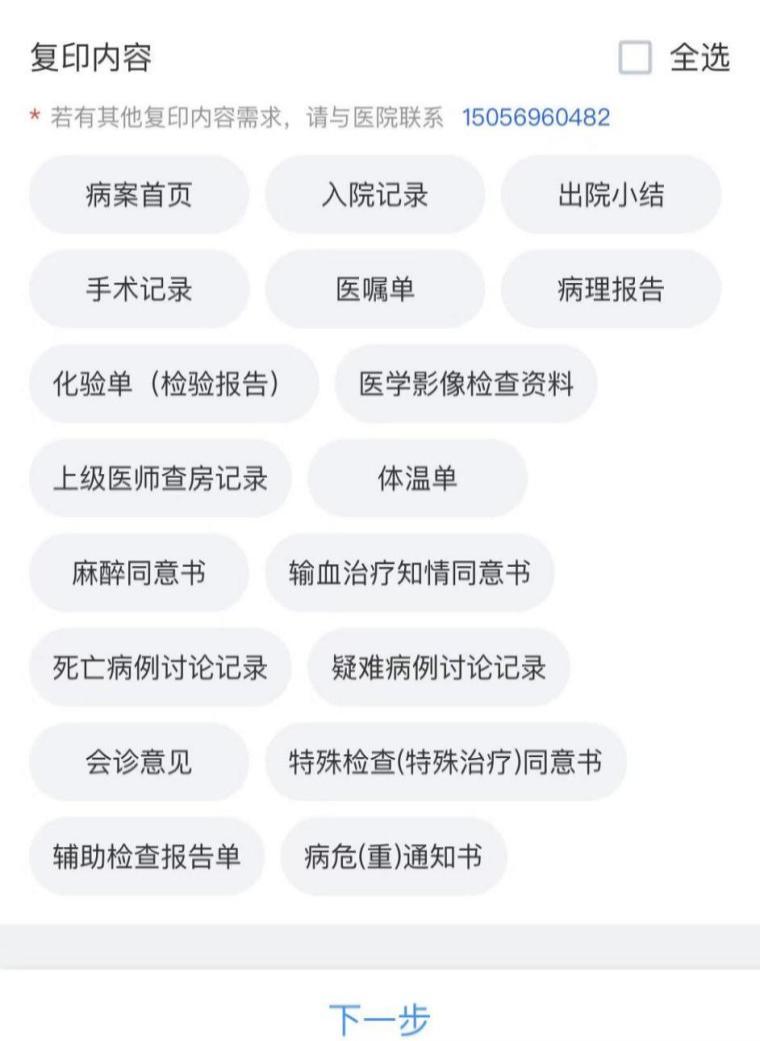
Task: Choose the 病理报告 chip
Action: tap(610, 290)
